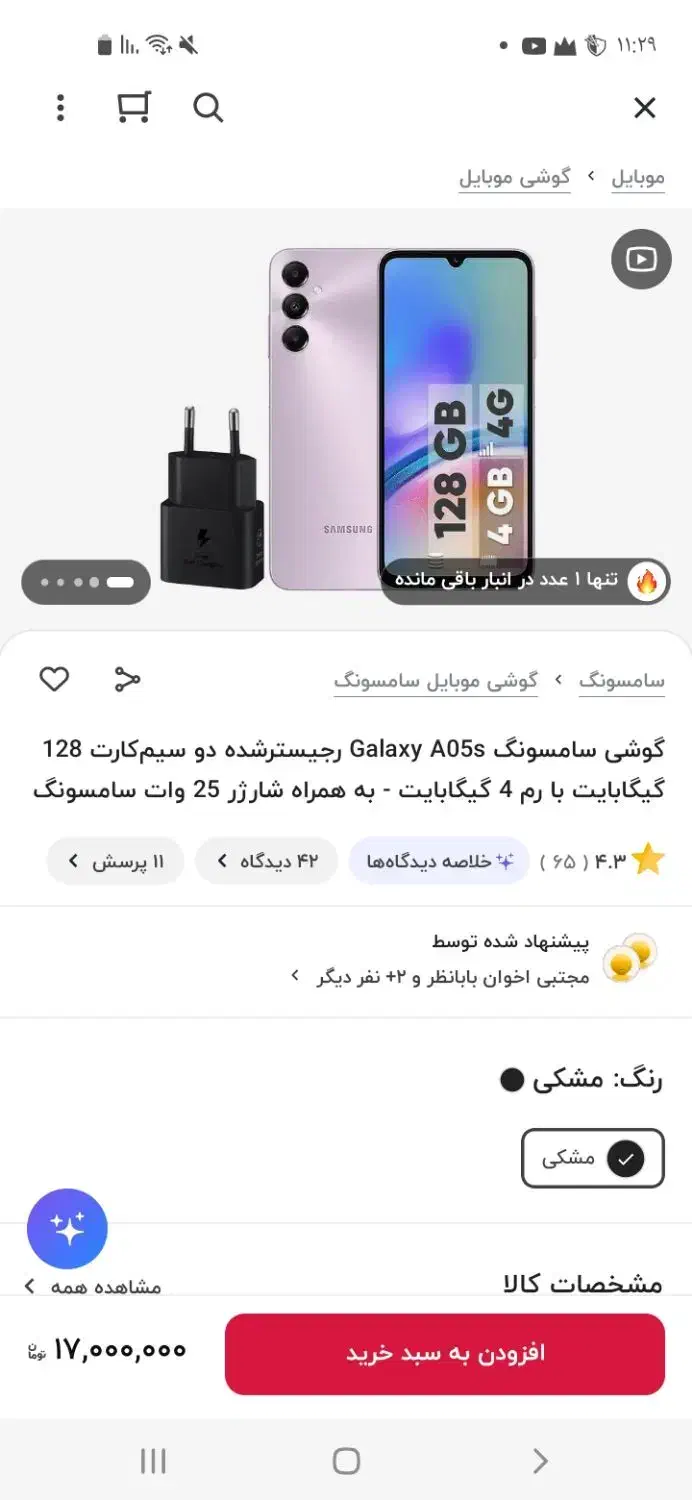Open the گوشی موبایل breadcrumb link

pos(515,178)
